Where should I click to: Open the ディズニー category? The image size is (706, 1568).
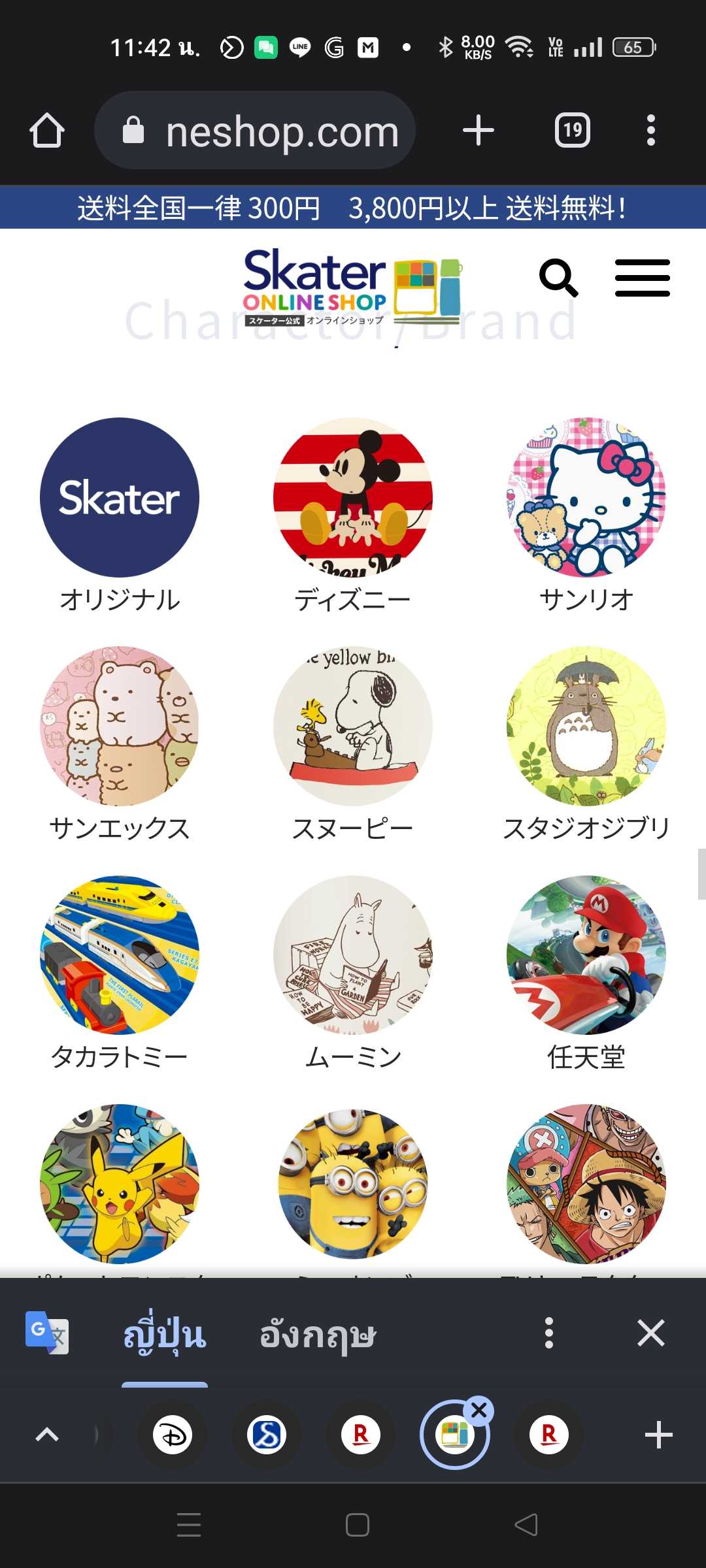point(353,498)
